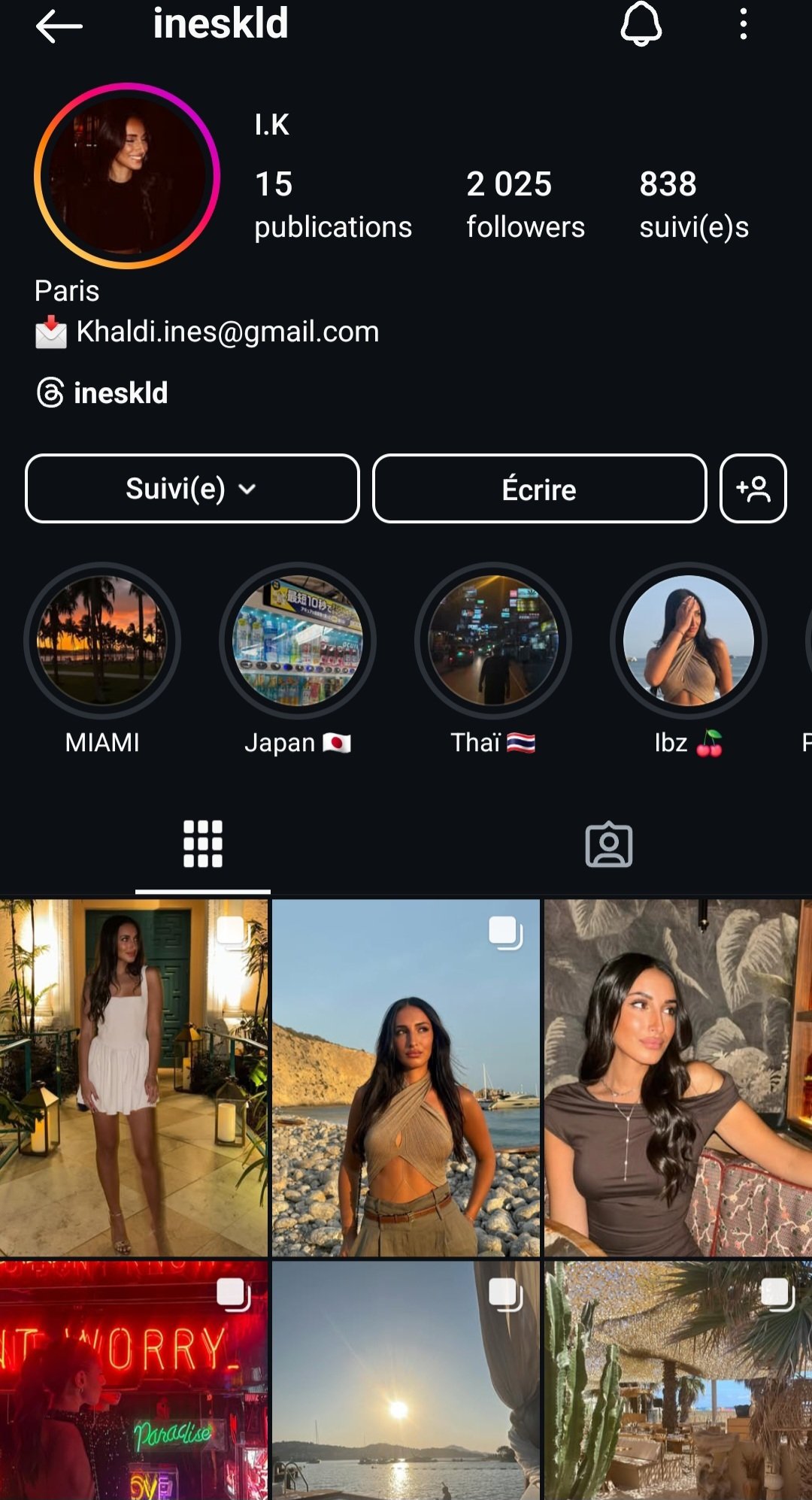Open the three-dot overflow menu
812x1500 pixels.
743,24
